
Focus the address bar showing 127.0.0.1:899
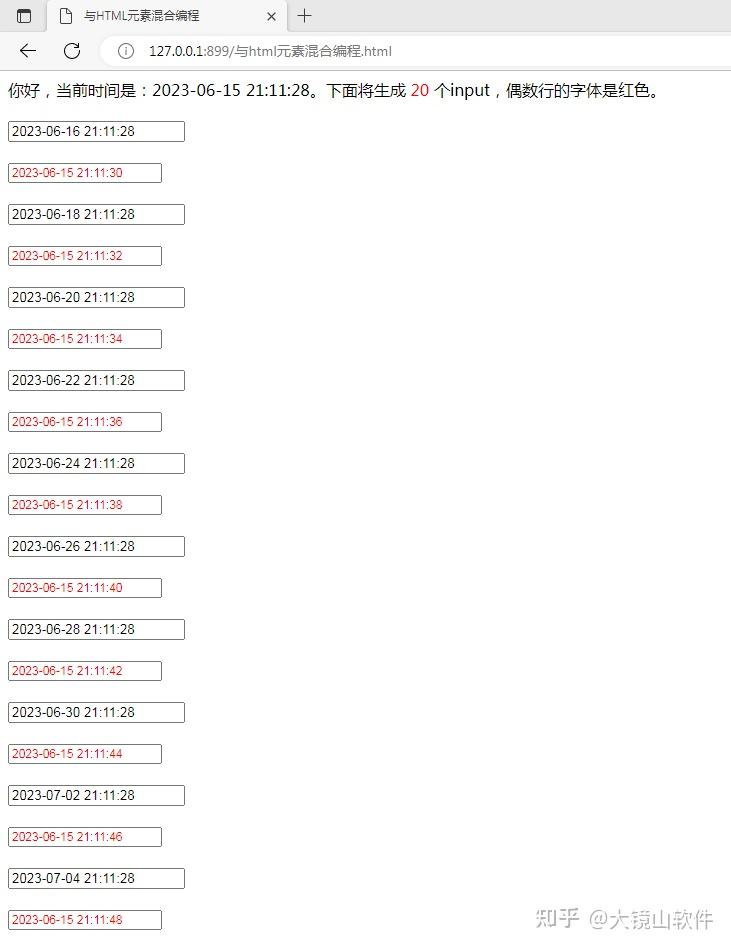tap(400, 51)
